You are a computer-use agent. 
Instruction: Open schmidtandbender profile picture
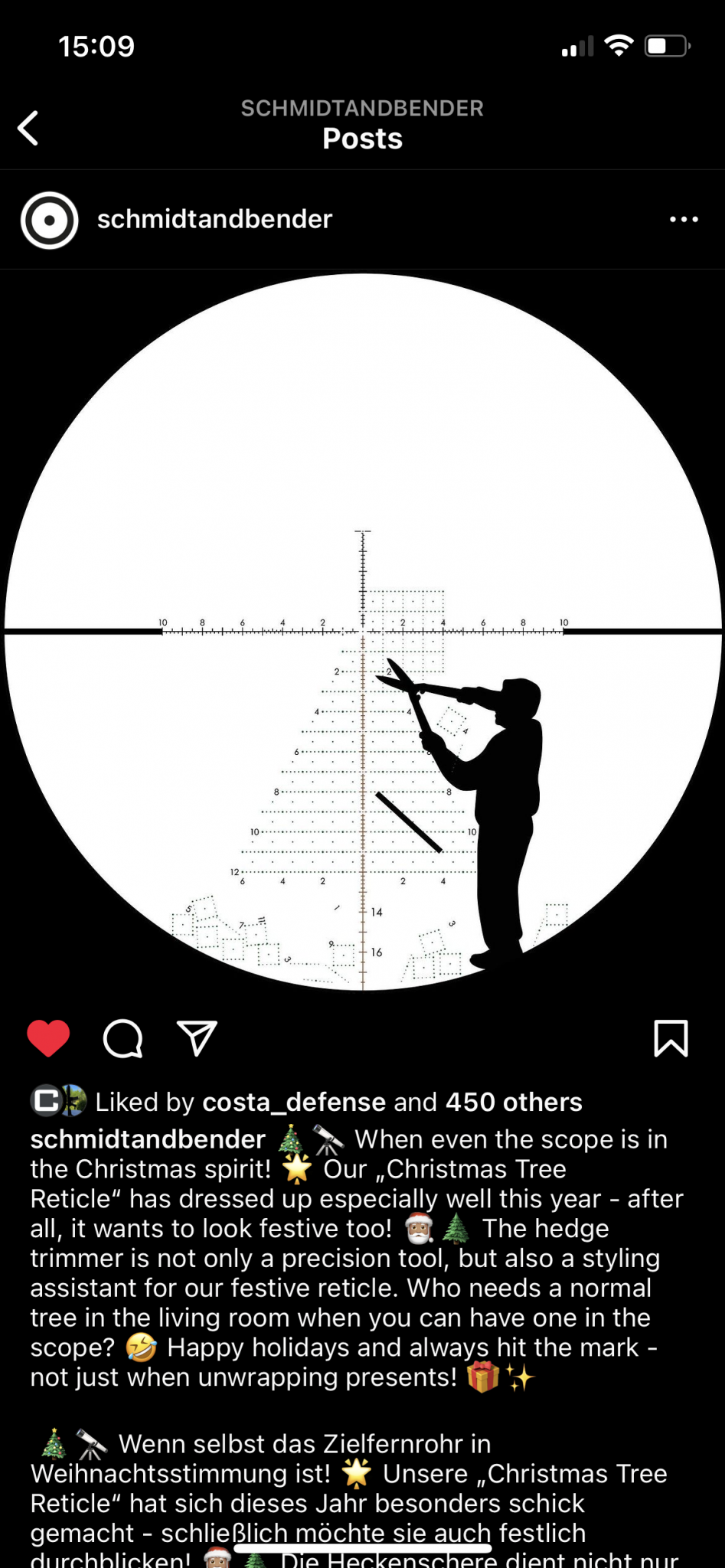click(50, 220)
